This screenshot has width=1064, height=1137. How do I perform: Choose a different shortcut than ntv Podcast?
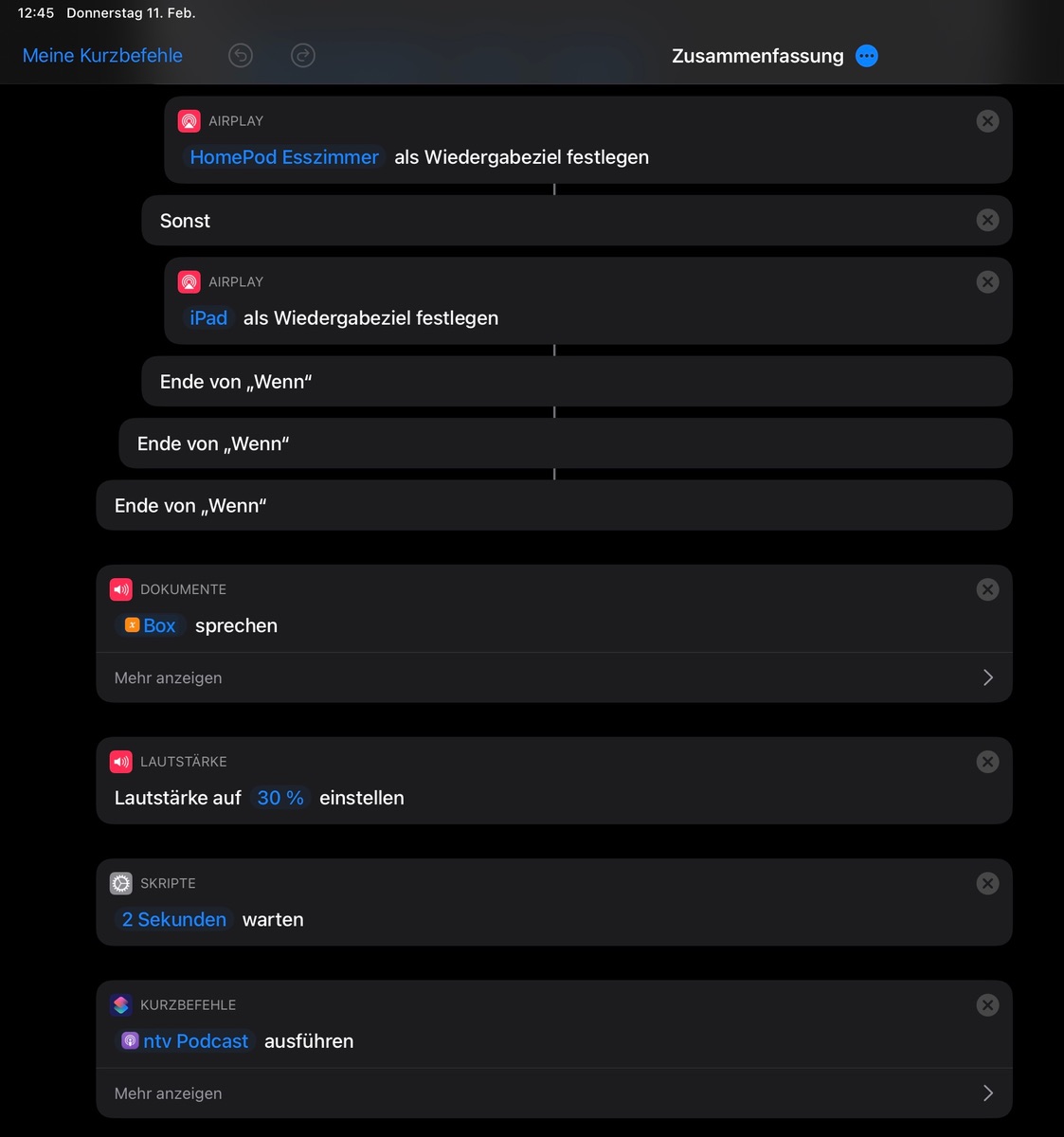(x=186, y=1041)
